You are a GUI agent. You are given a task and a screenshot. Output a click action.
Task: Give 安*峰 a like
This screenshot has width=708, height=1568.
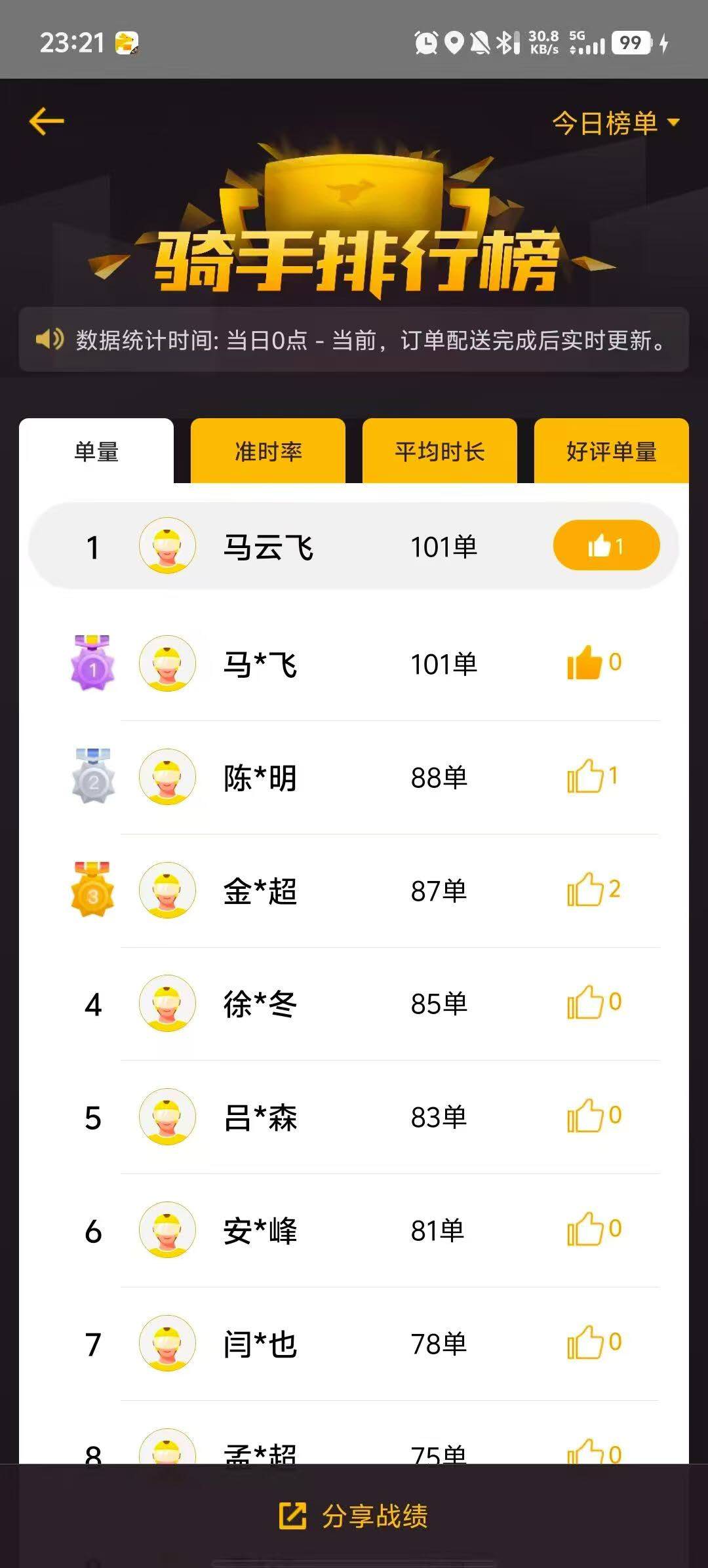585,1230
